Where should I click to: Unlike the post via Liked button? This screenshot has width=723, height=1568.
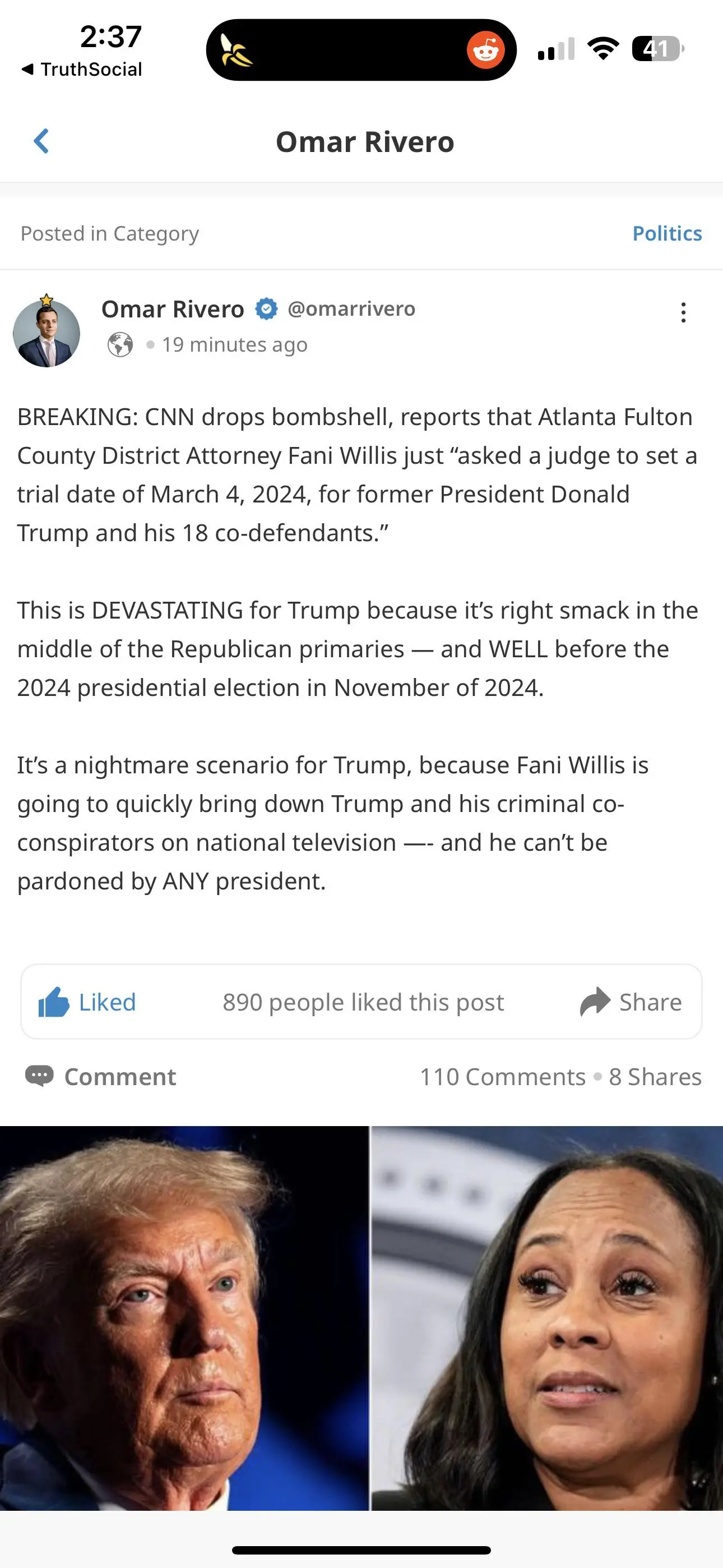click(87, 1002)
